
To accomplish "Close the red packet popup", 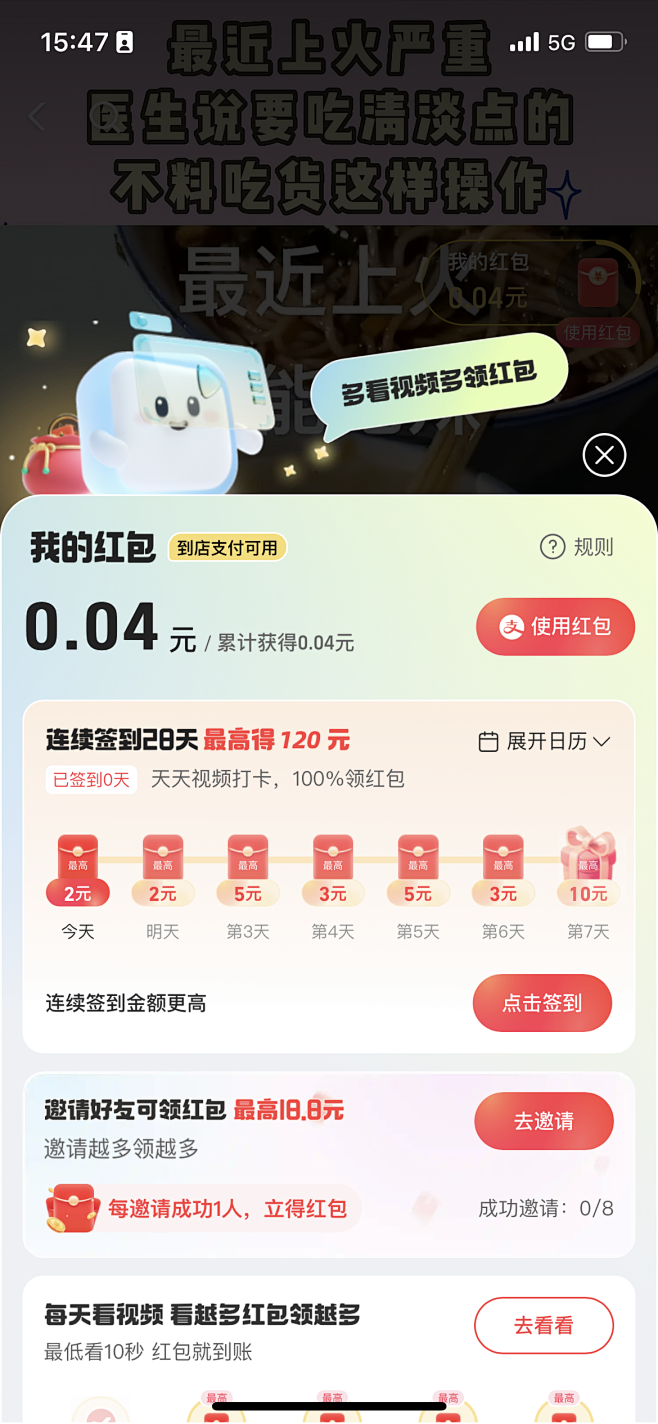I will [604, 456].
